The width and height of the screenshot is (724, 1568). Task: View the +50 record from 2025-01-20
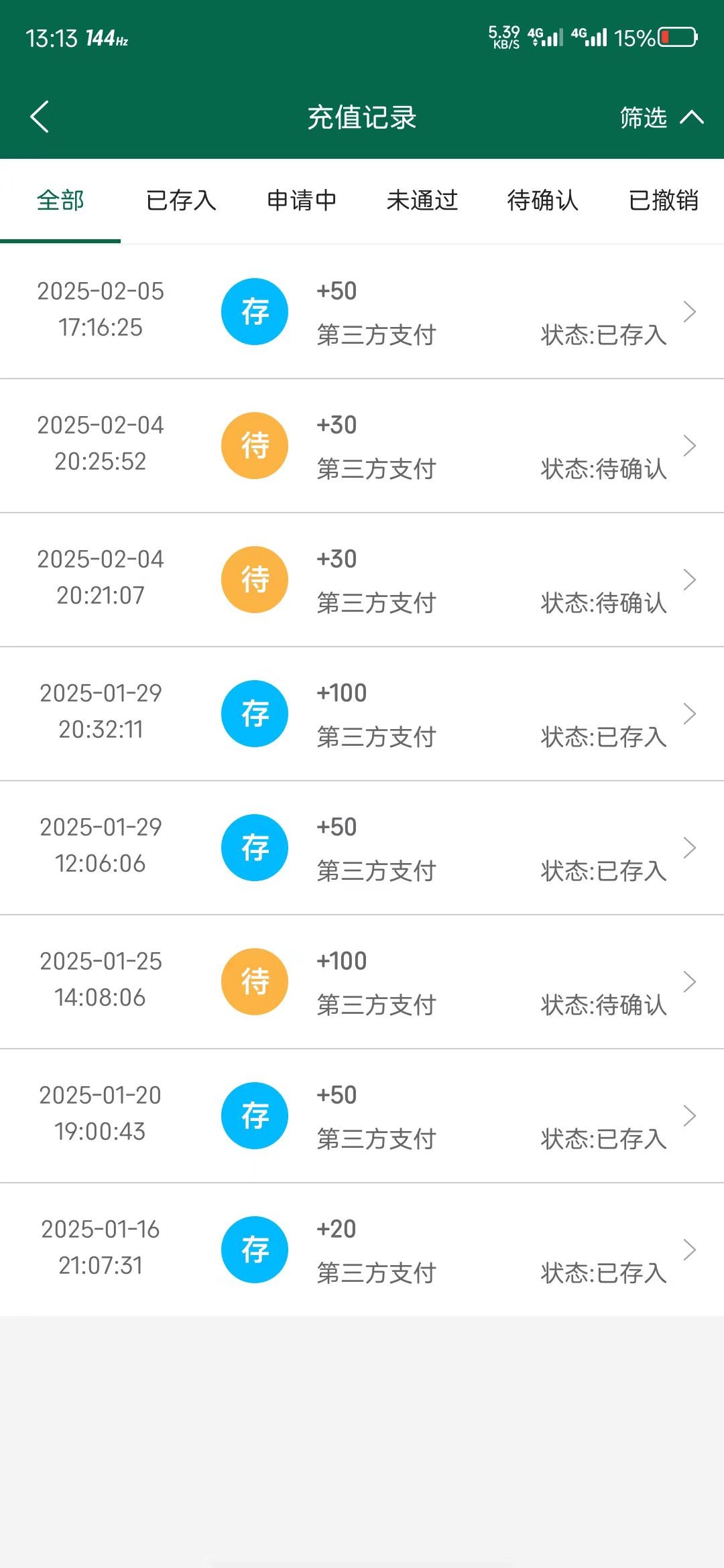point(362,1116)
